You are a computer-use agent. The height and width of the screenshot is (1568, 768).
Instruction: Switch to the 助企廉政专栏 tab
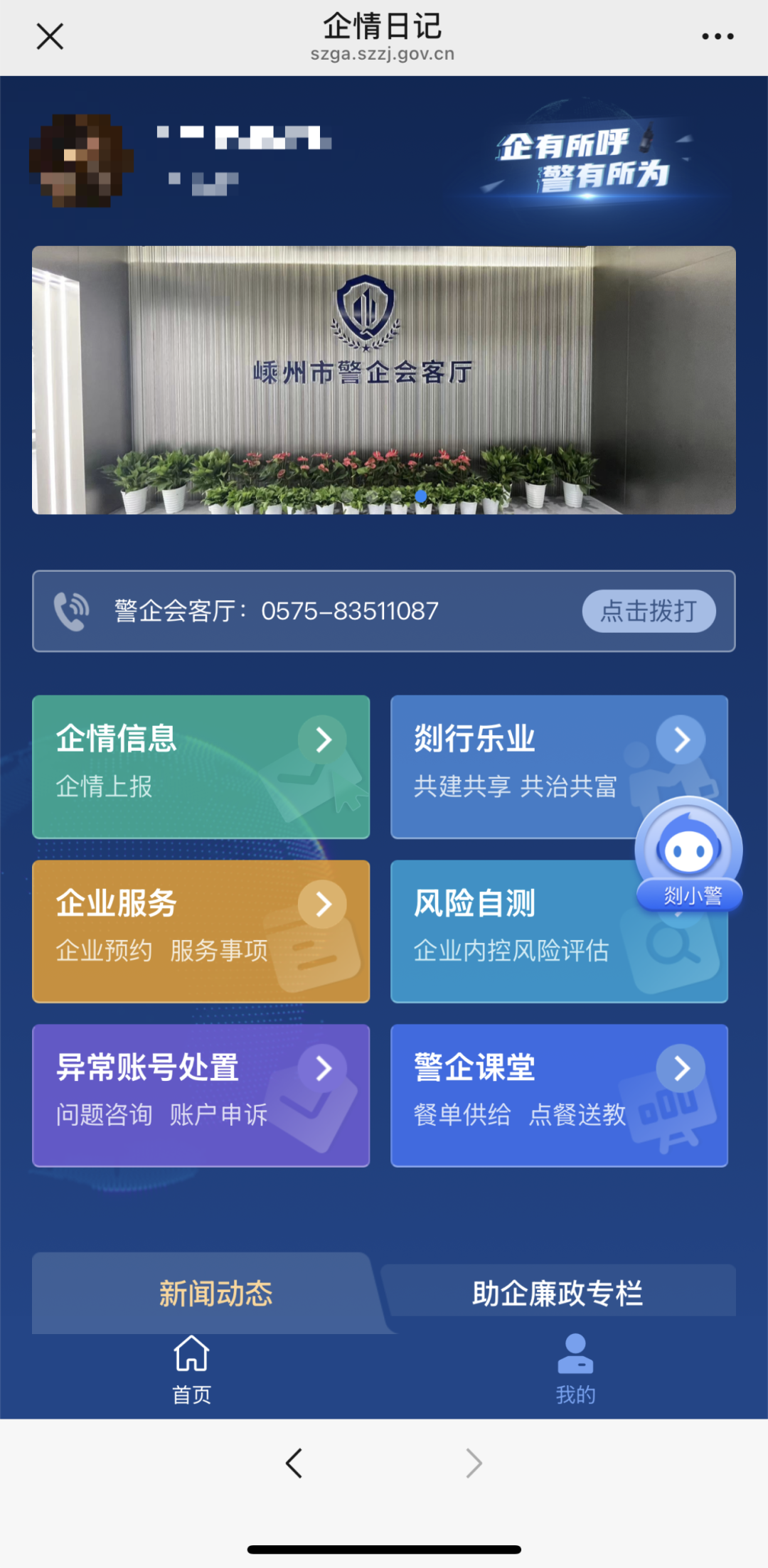pos(558,1294)
